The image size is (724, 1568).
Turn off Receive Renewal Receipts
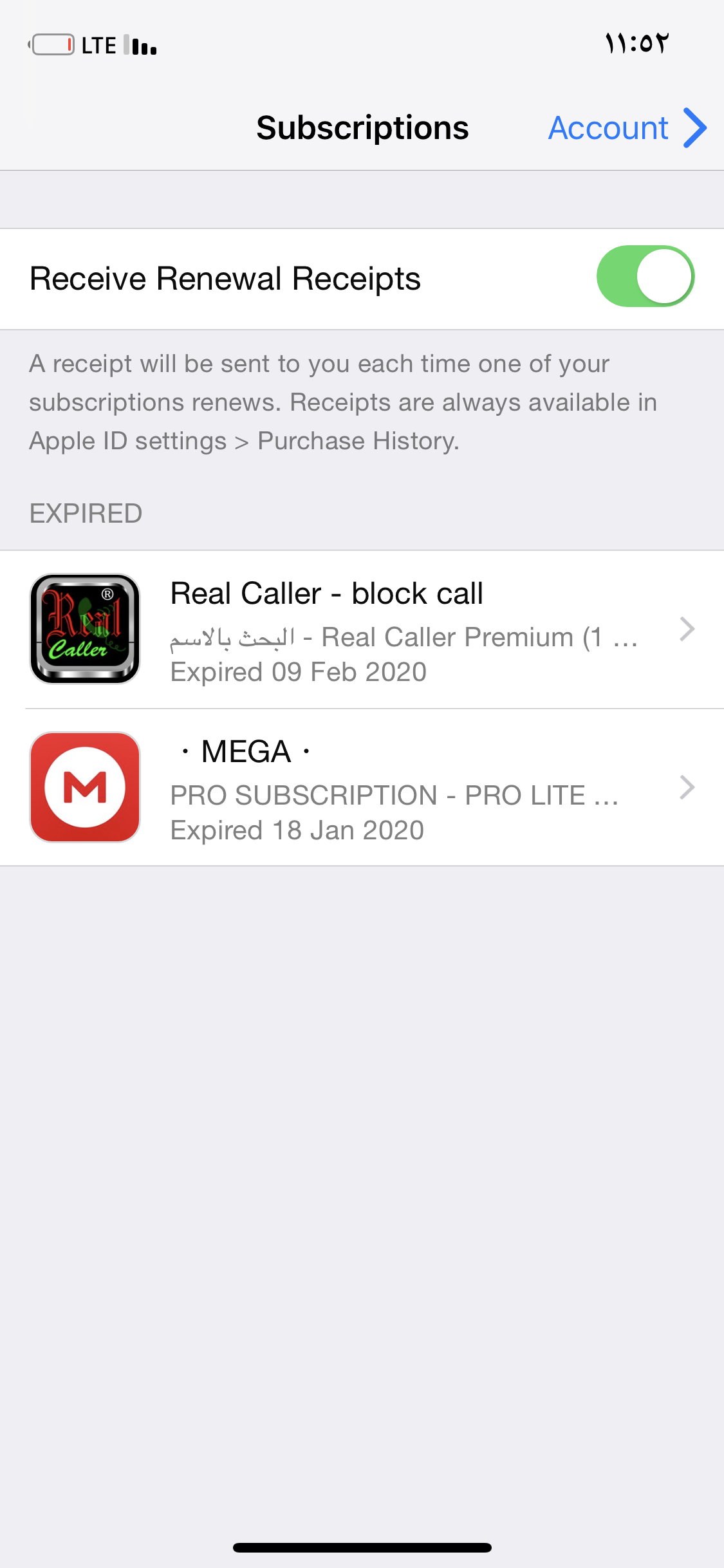point(645,277)
